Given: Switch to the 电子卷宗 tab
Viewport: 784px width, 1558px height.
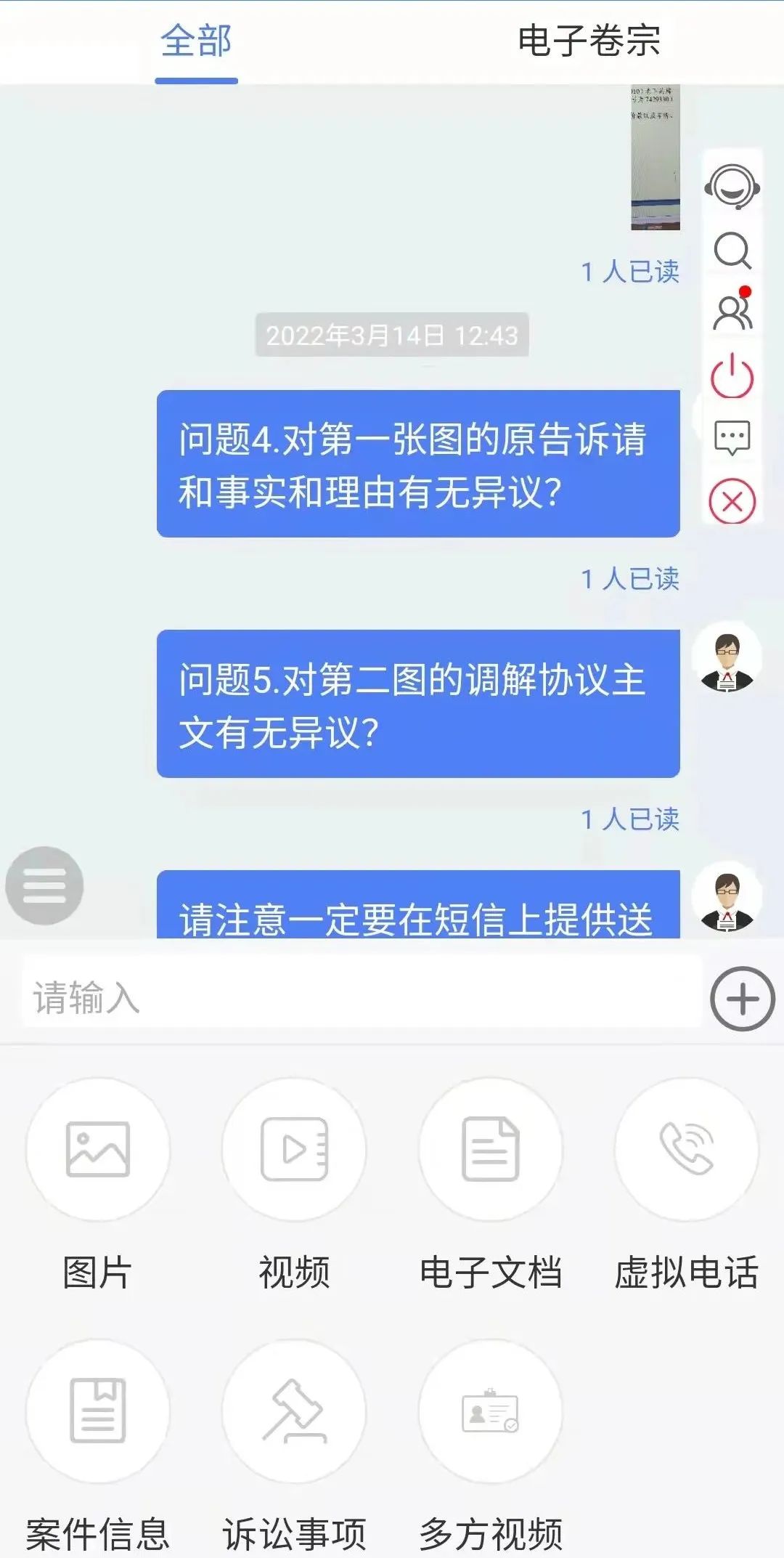Looking at the screenshot, I should 588,41.
